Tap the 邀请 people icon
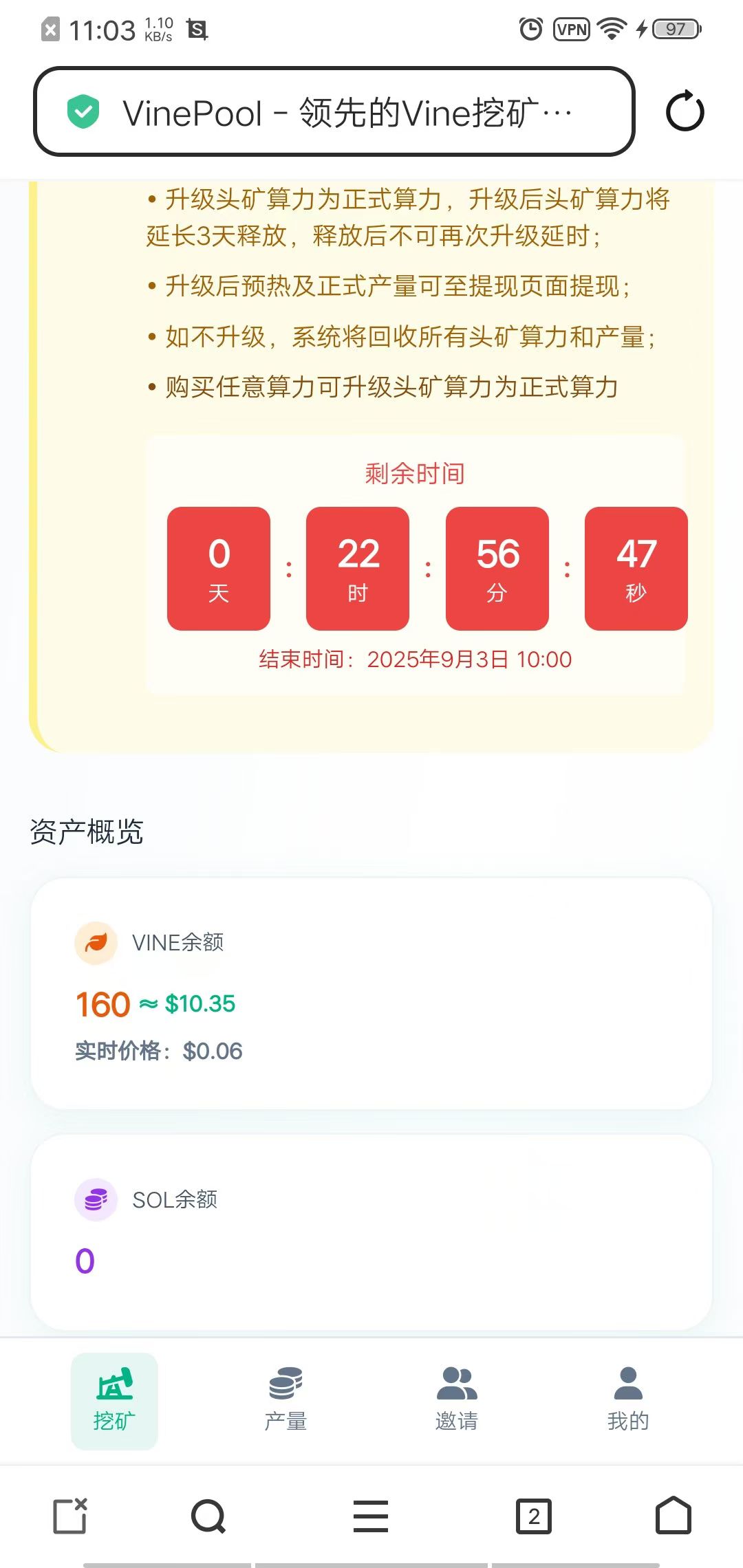The image size is (743, 1568). pos(457,1382)
